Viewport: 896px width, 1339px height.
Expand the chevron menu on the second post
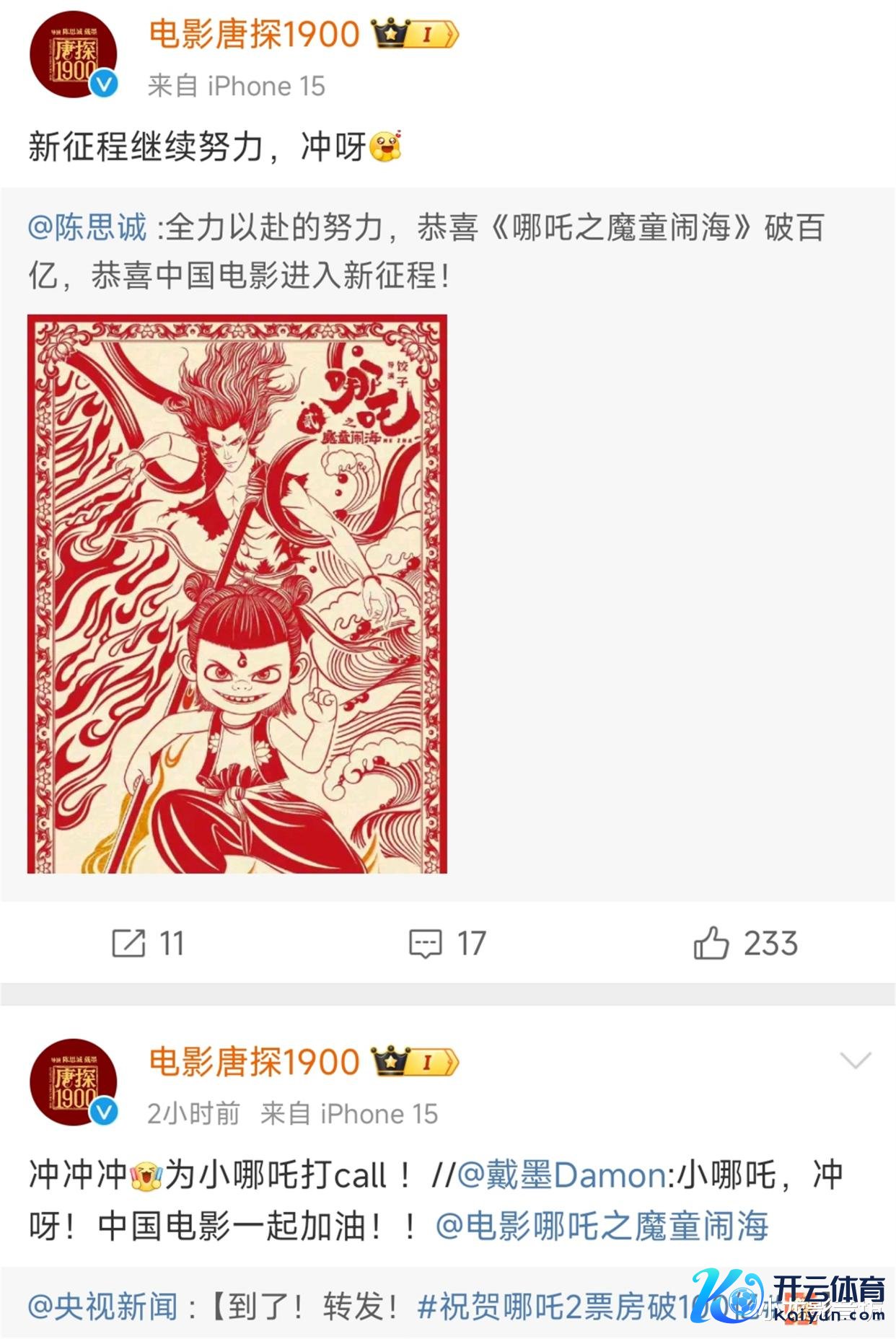point(856,1061)
